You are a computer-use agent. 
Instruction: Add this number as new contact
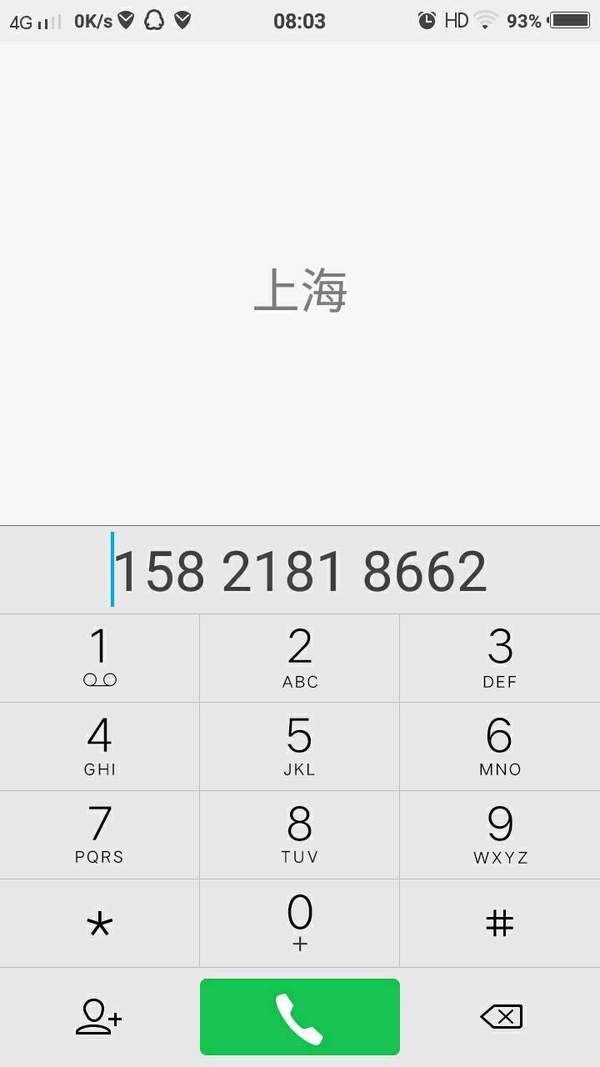point(99,1017)
